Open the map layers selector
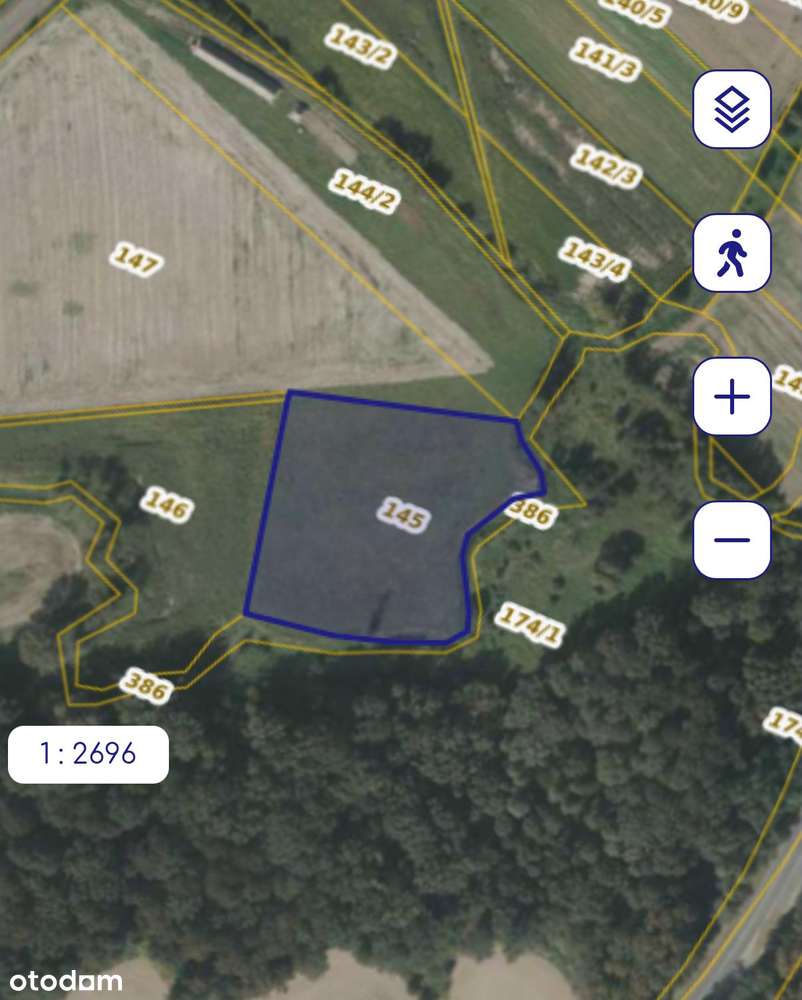 coord(732,110)
